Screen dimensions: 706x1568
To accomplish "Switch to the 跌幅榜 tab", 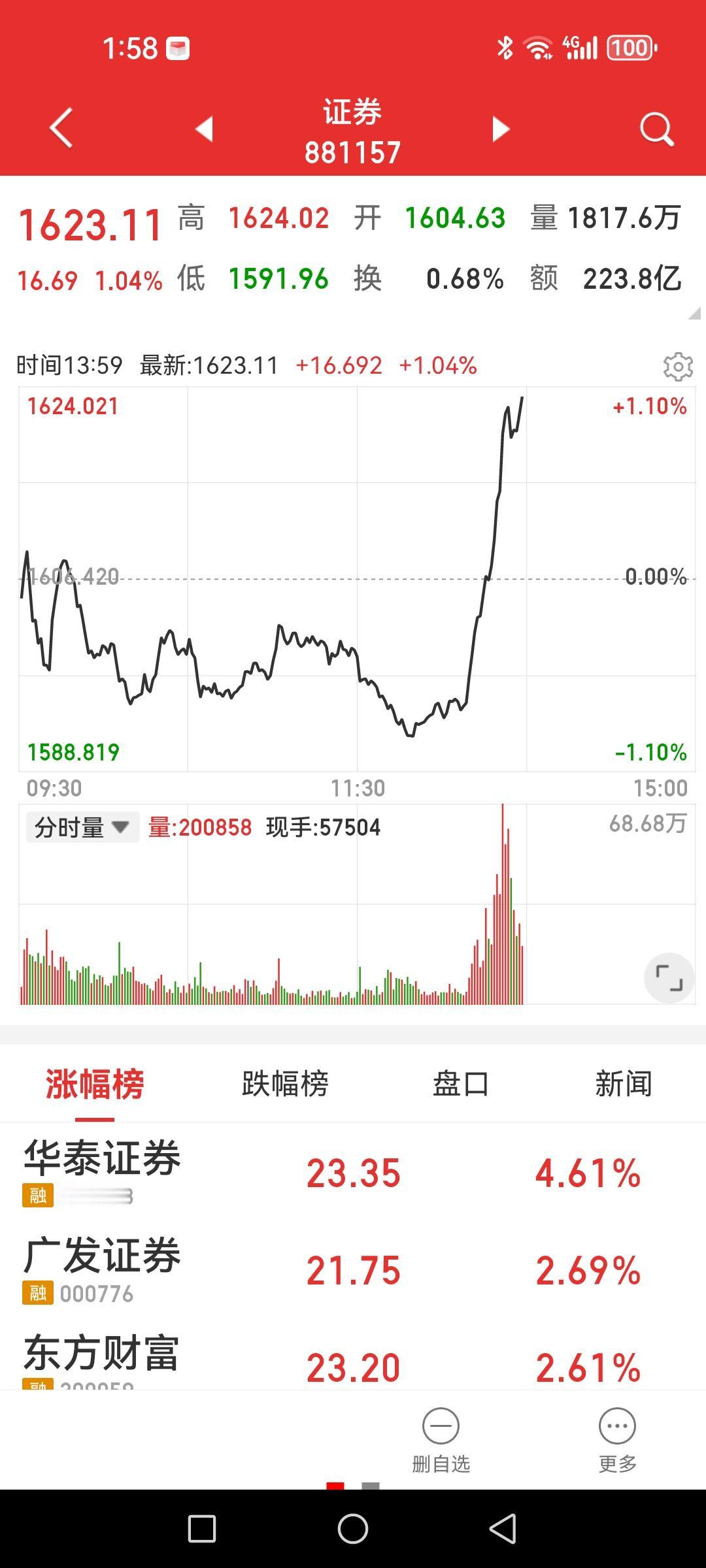I will coord(284,1082).
